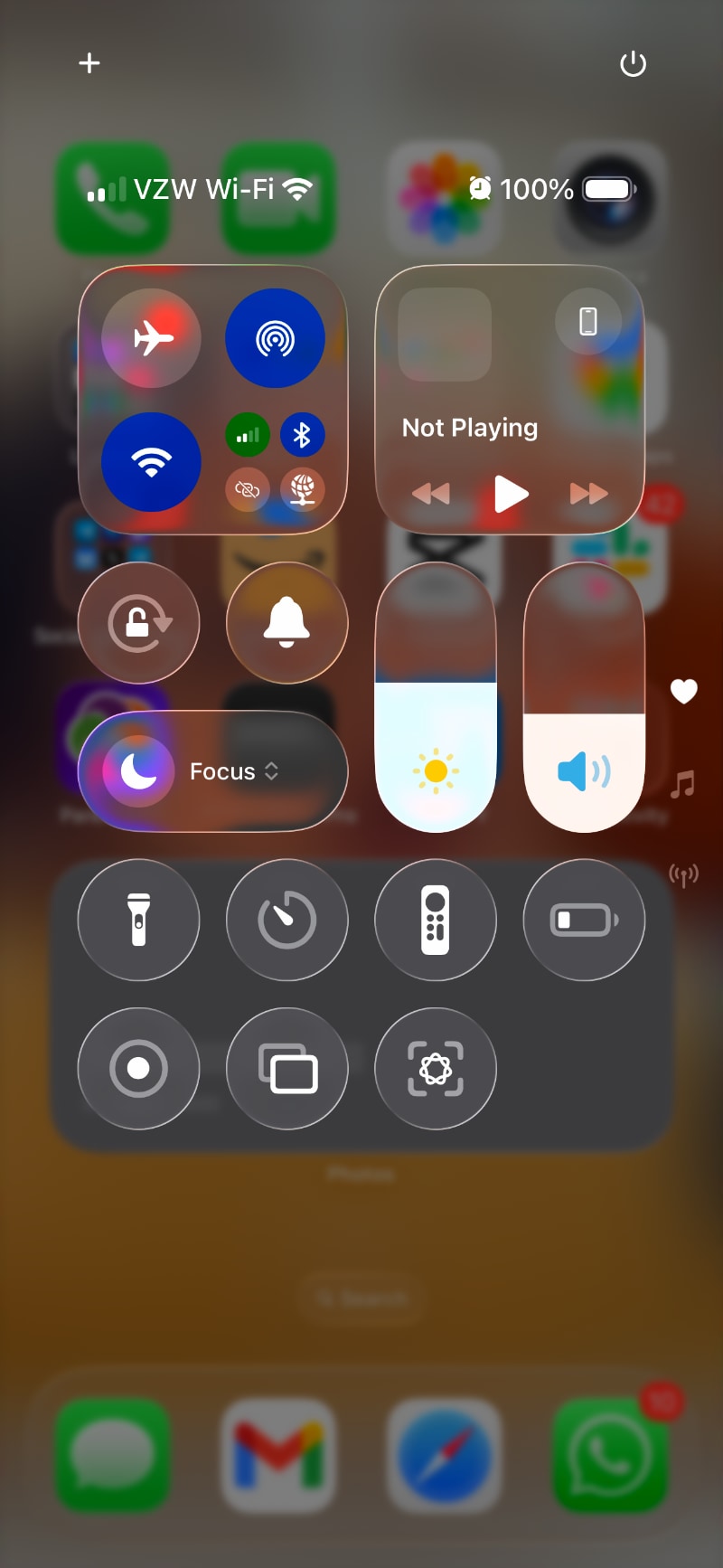Disable Wi-Fi

tap(151, 461)
